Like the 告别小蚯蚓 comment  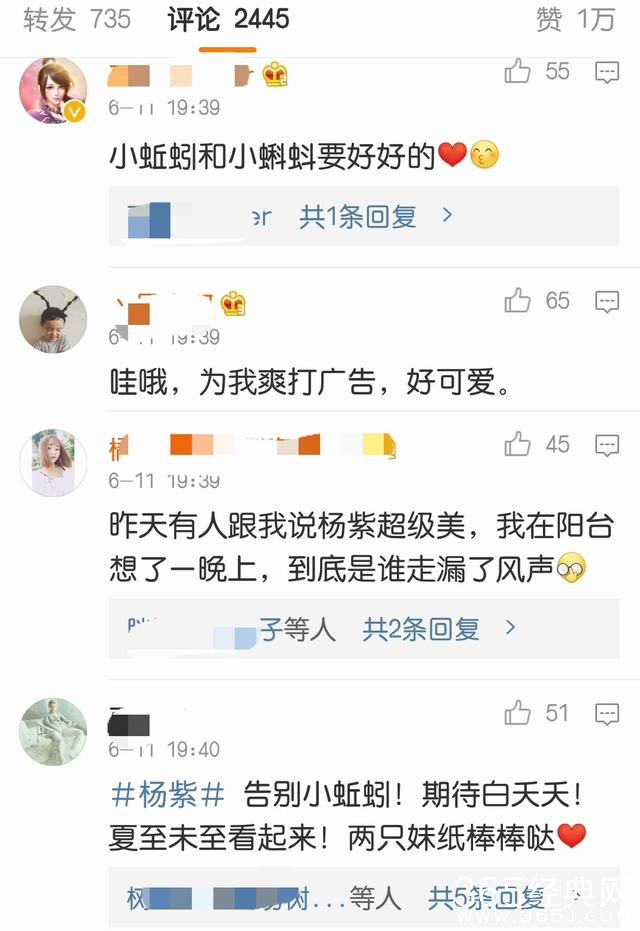tap(518, 714)
